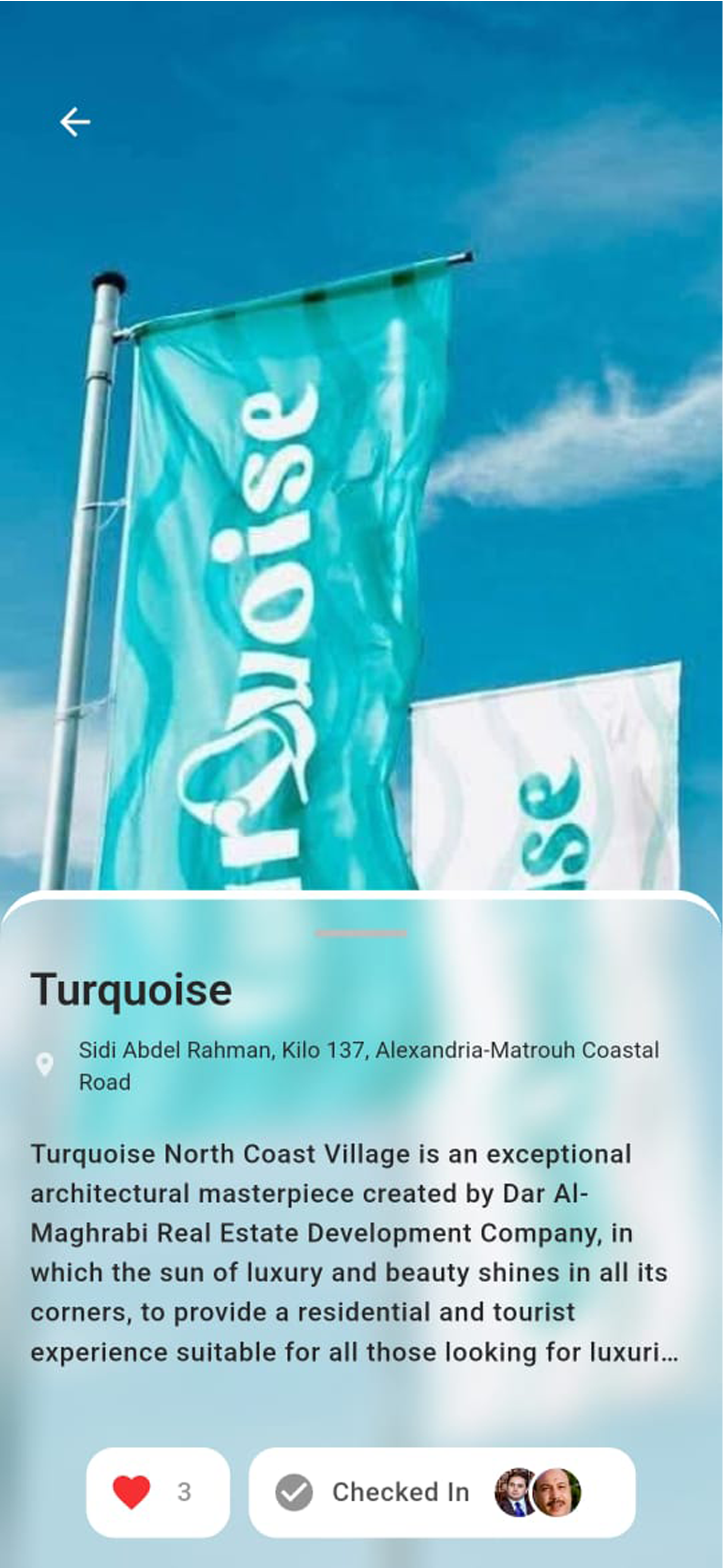Tap the checked-in user avatars

point(538,1492)
